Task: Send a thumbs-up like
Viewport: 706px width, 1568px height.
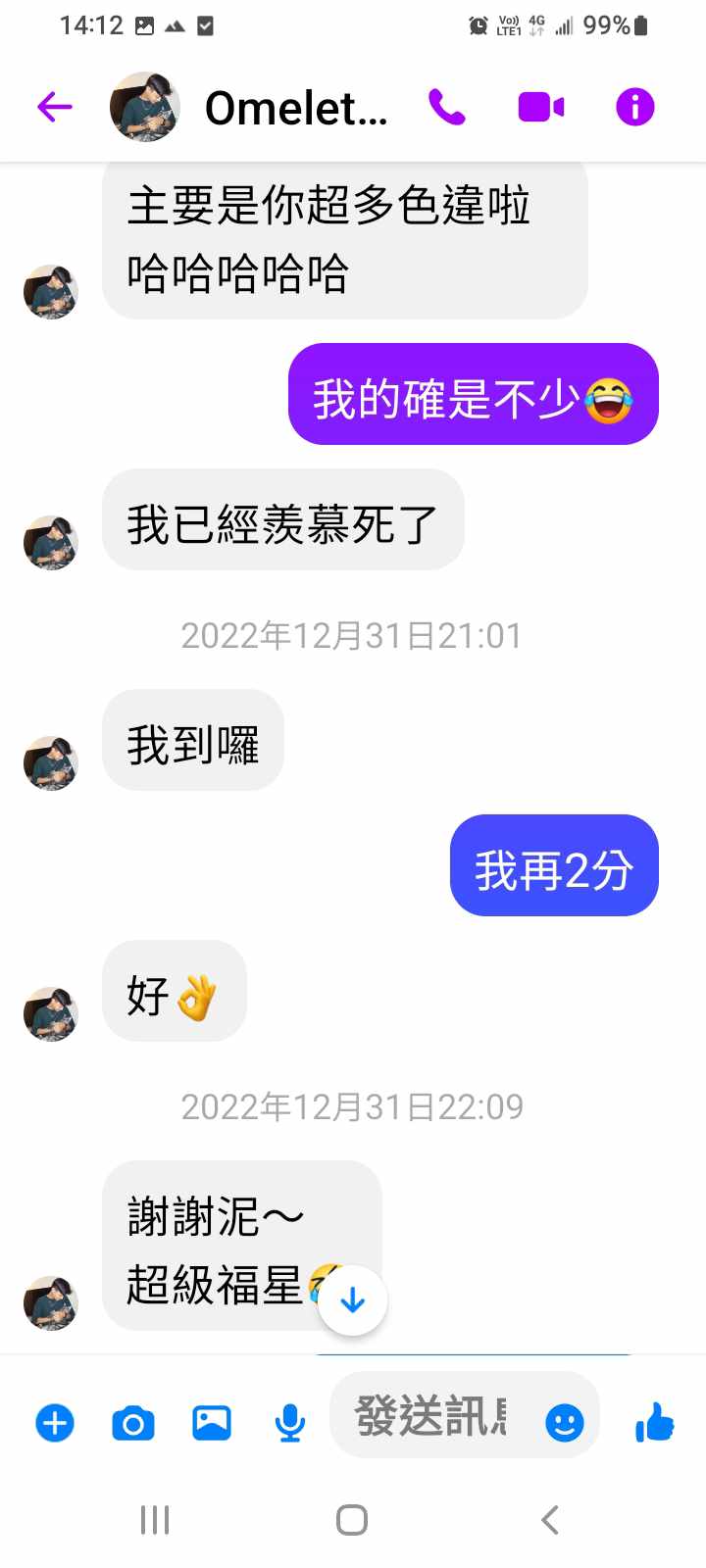Action: pos(654,1422)
